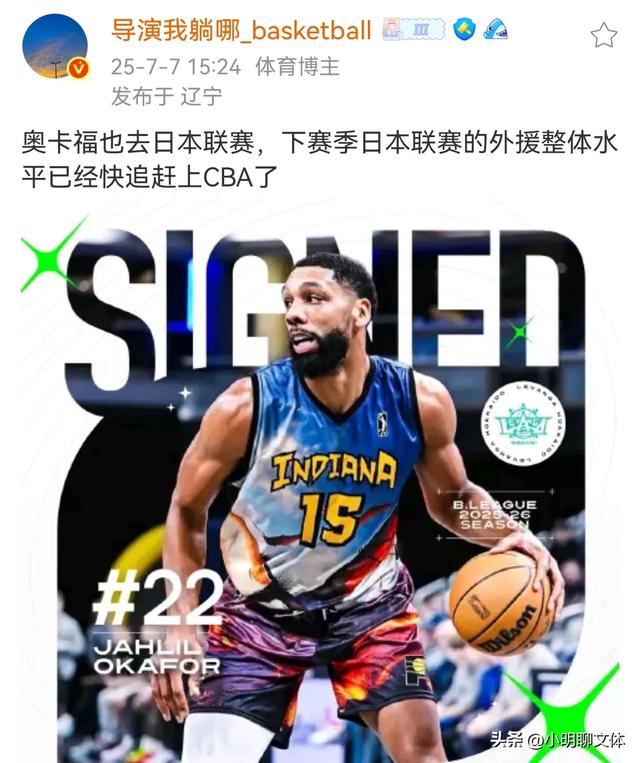Screen dimensions: 640x763
Task: Open the Jahlil Okafor signed image
Action: 320,480
